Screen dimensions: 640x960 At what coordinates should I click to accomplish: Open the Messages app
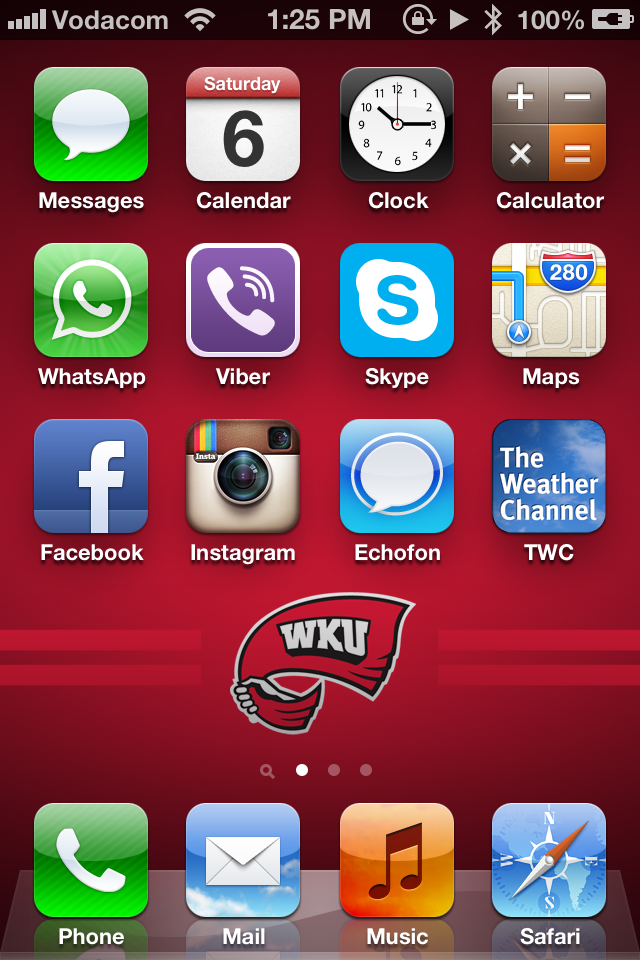(x=91, y=124)
